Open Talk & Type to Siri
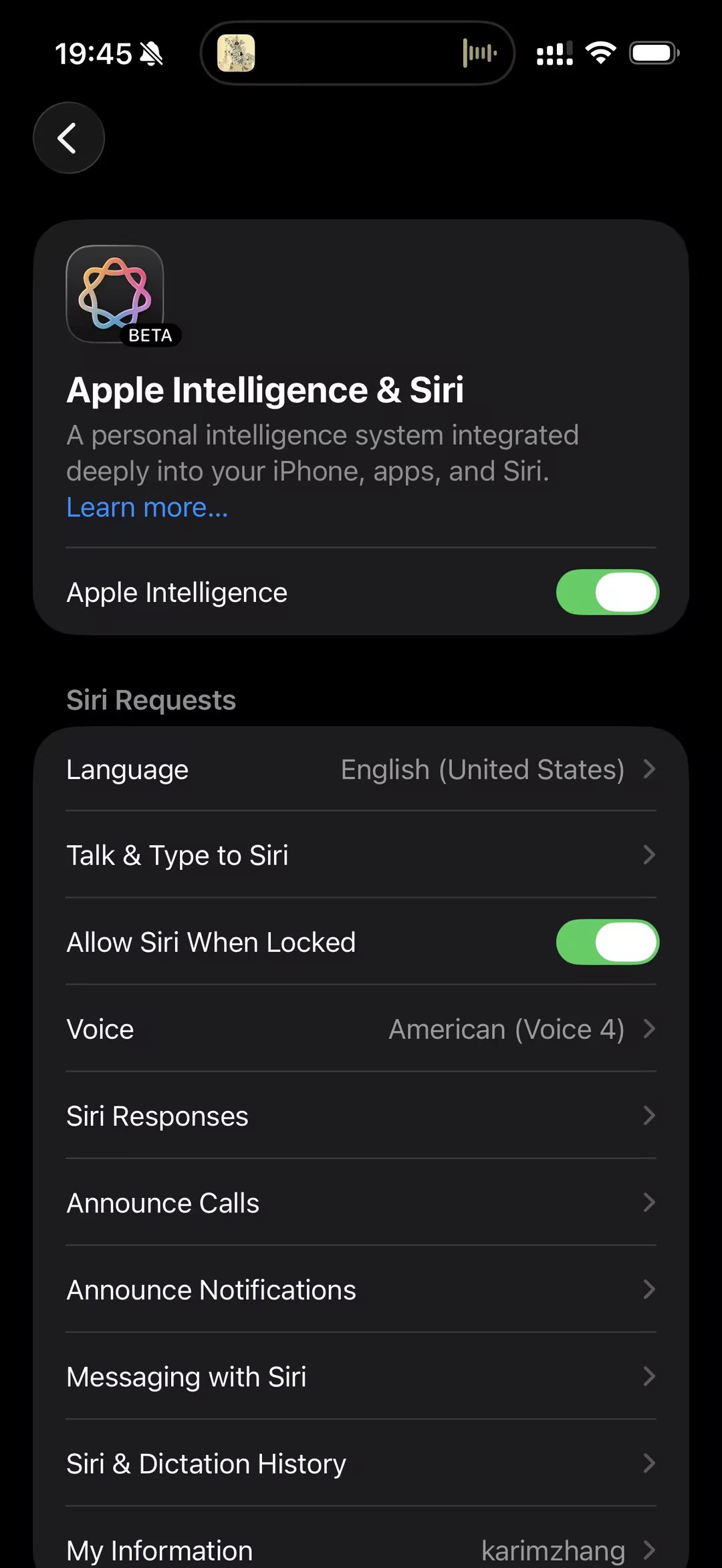This screenshot has width=722, height=1568. [x=361, y=855]
